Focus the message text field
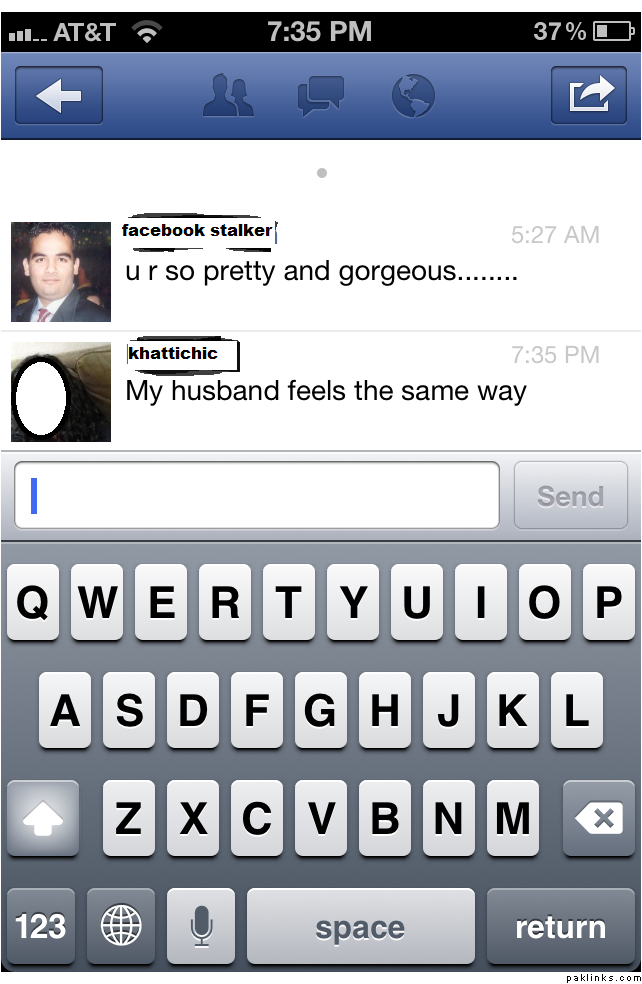The height and width of the screenshot is (984, 642). tap(257, 495)
